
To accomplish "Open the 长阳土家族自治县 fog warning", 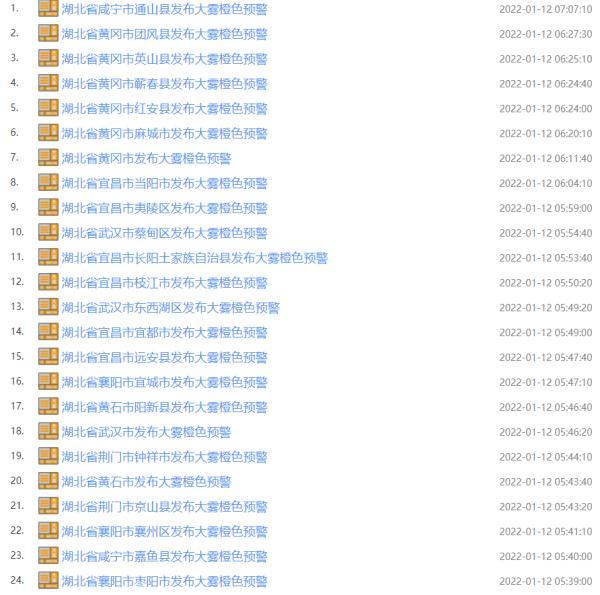I will point(194,258).
